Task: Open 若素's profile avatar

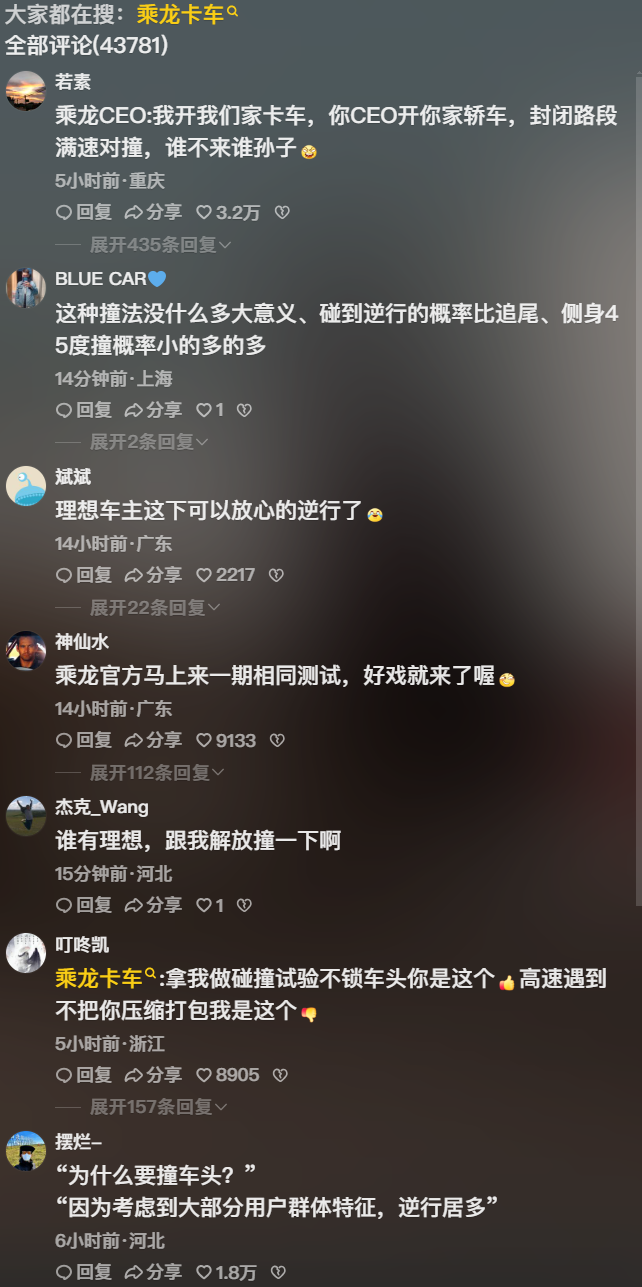Action: pos(26,91)
